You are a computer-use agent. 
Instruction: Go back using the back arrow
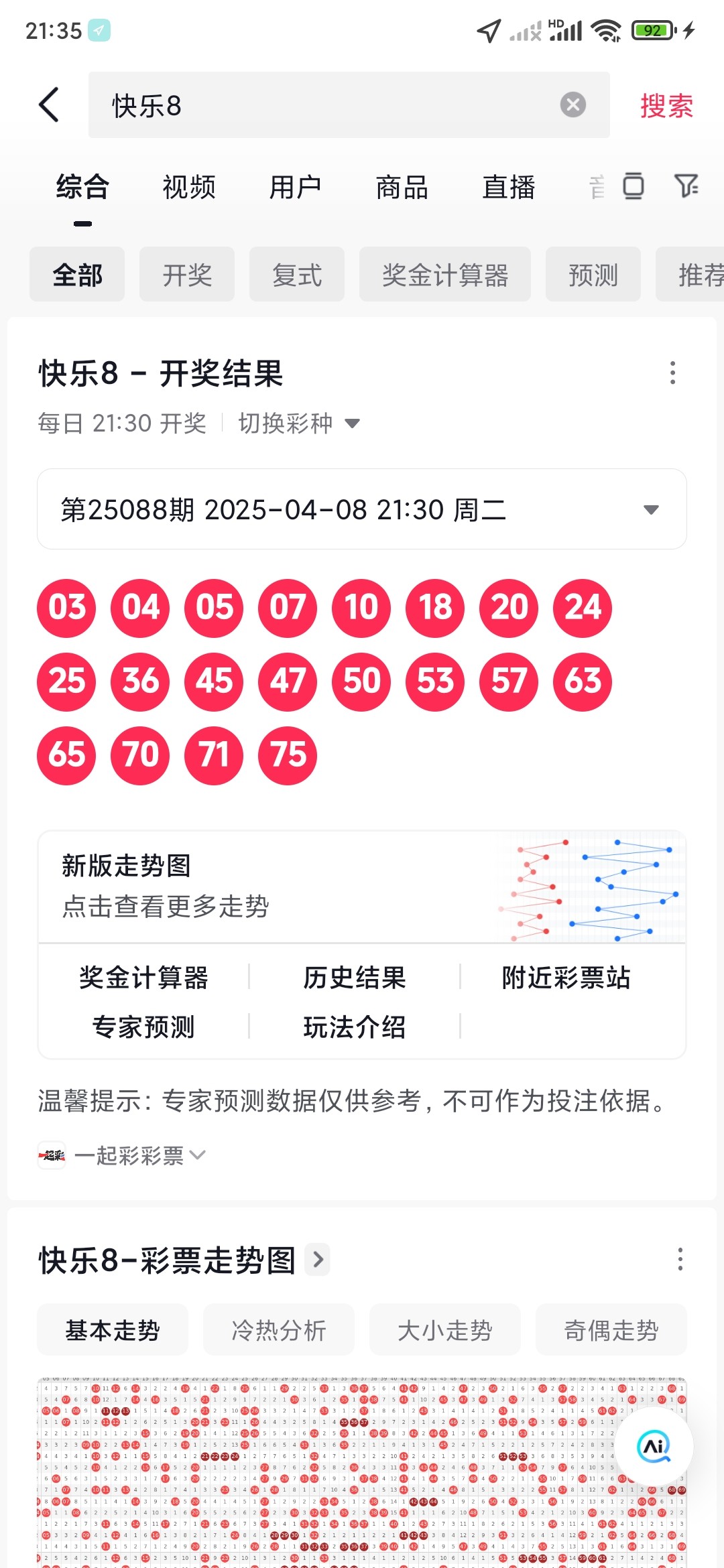pos(49,105)
